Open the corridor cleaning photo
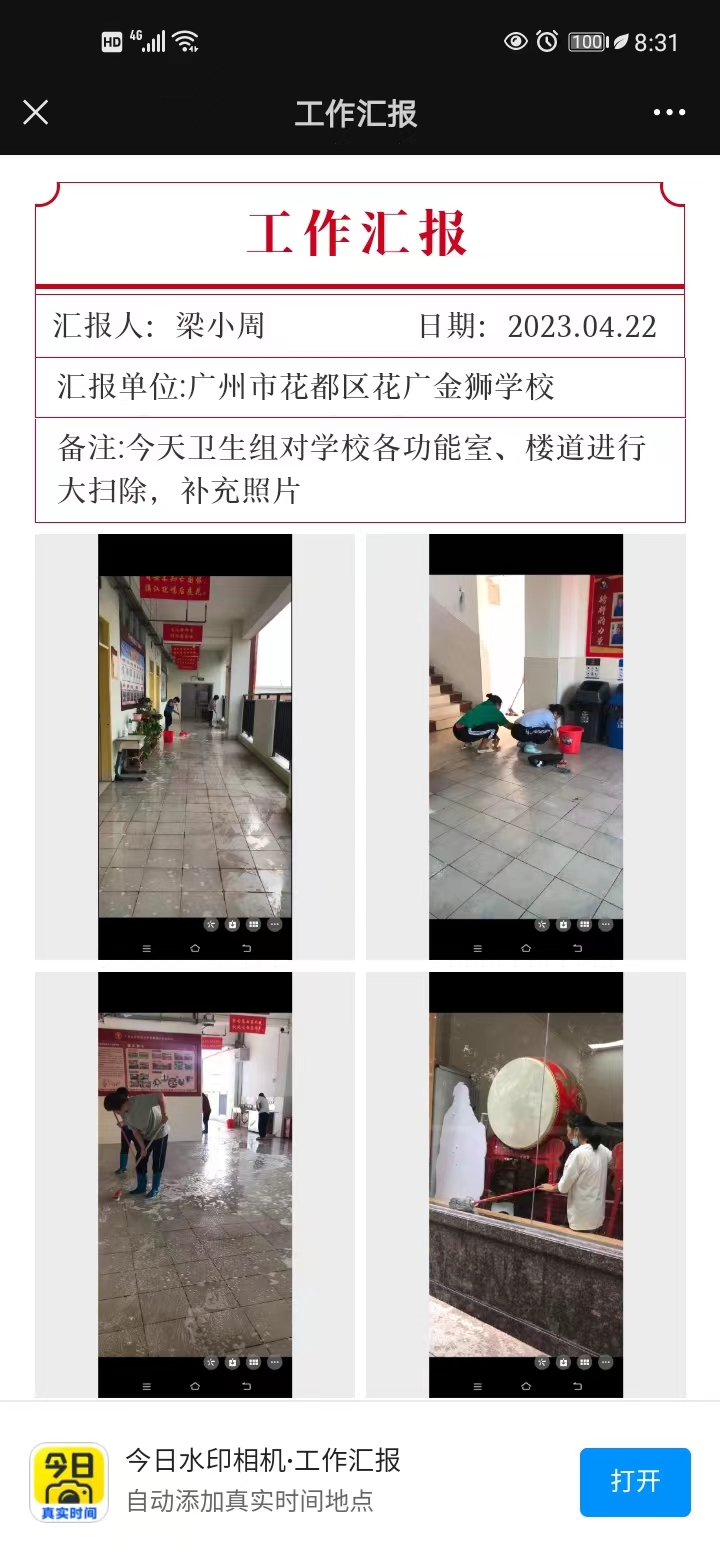The width and height of the screenshot is (720, 1560). [x=195, y=746]
